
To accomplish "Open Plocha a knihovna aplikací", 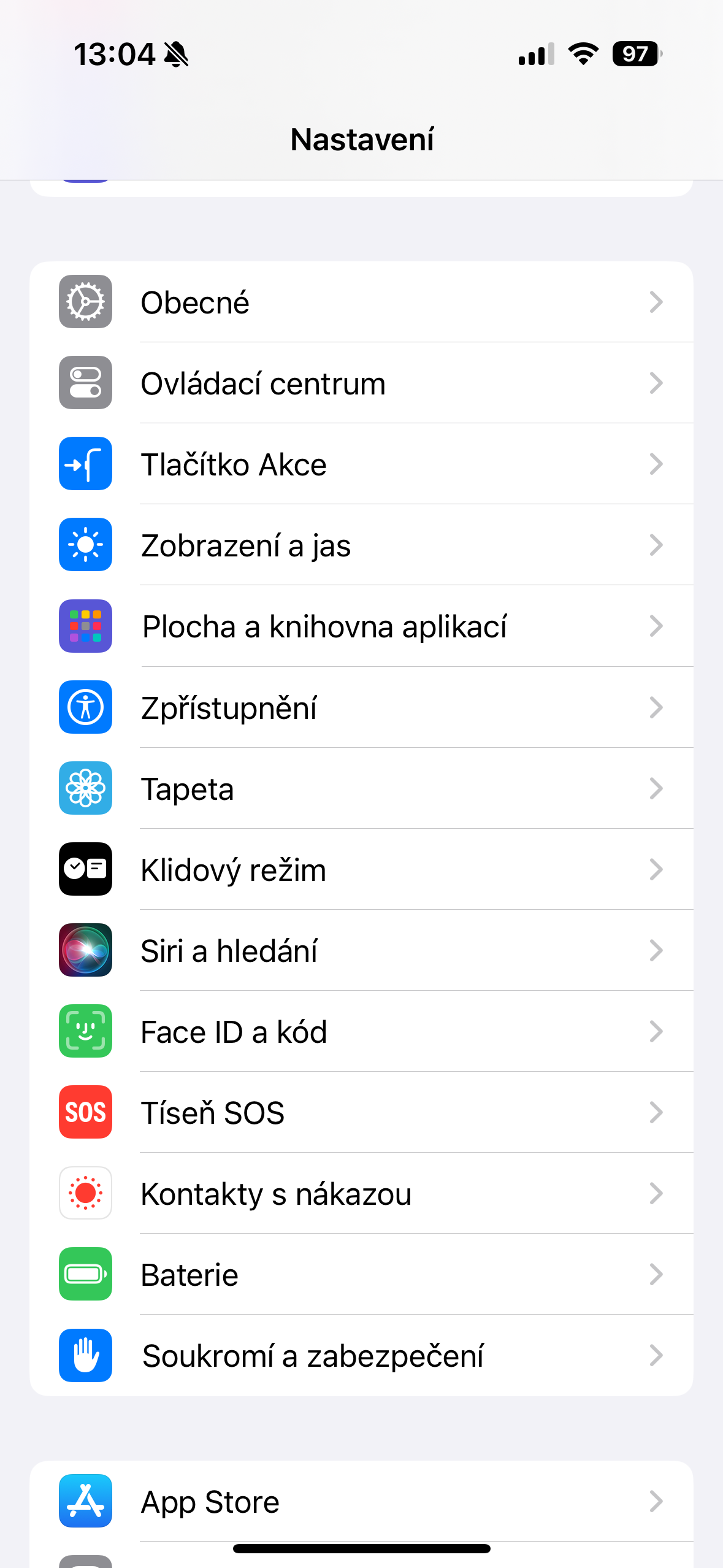I will pyautogui.click(x=361, y=626).
